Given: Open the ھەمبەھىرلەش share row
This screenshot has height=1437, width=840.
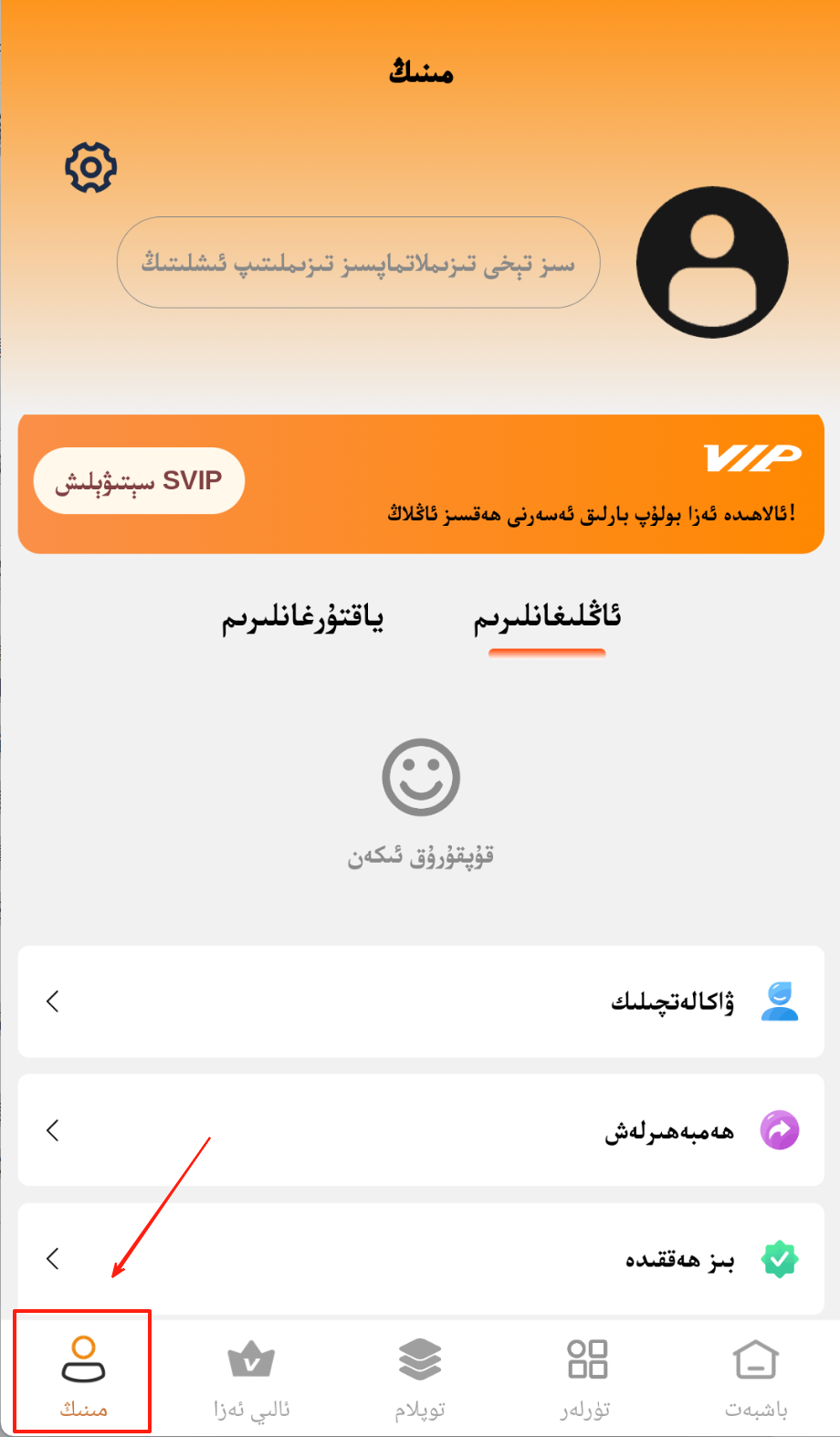Looking at the screenshot, I should point(421,1130).
